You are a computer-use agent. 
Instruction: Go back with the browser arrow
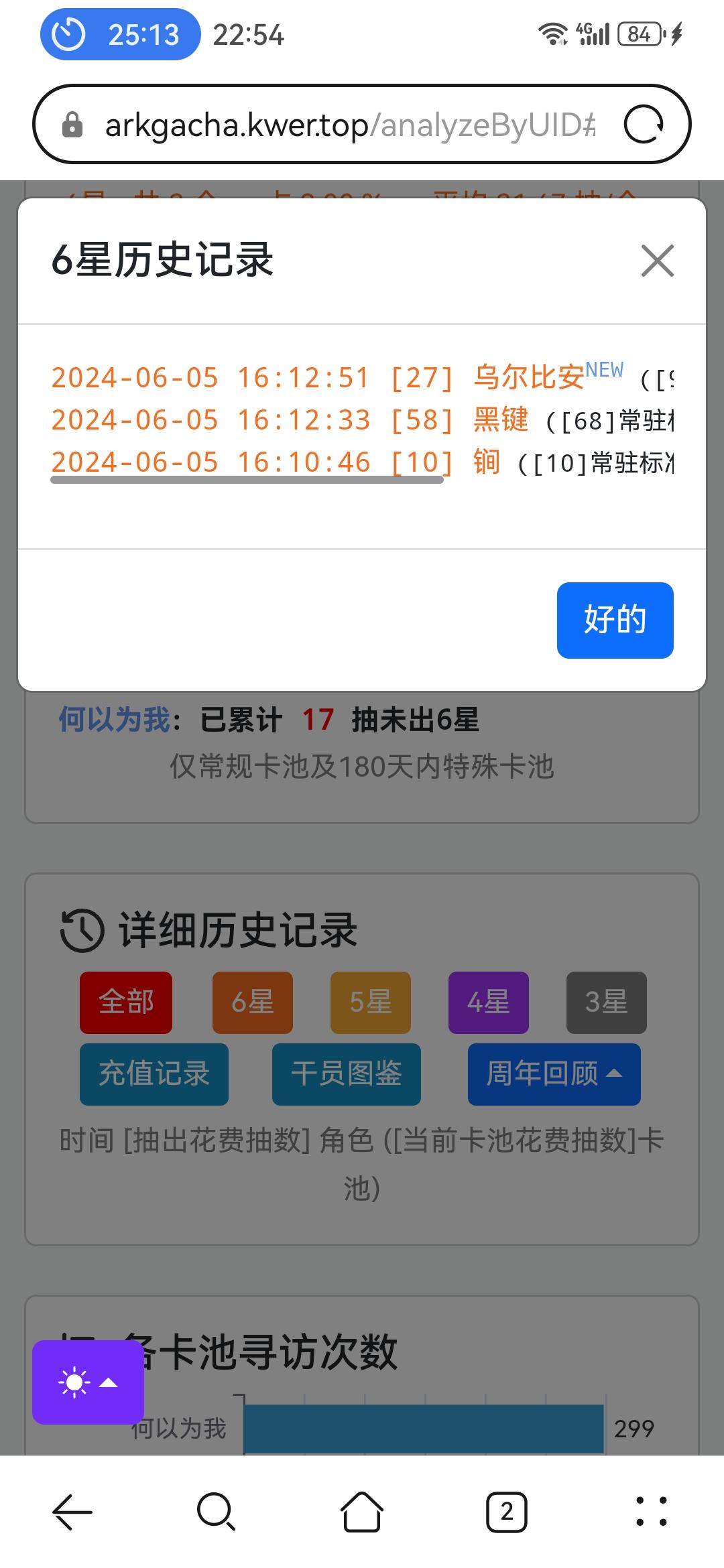pyautogui.click(x=72, y=1512)
